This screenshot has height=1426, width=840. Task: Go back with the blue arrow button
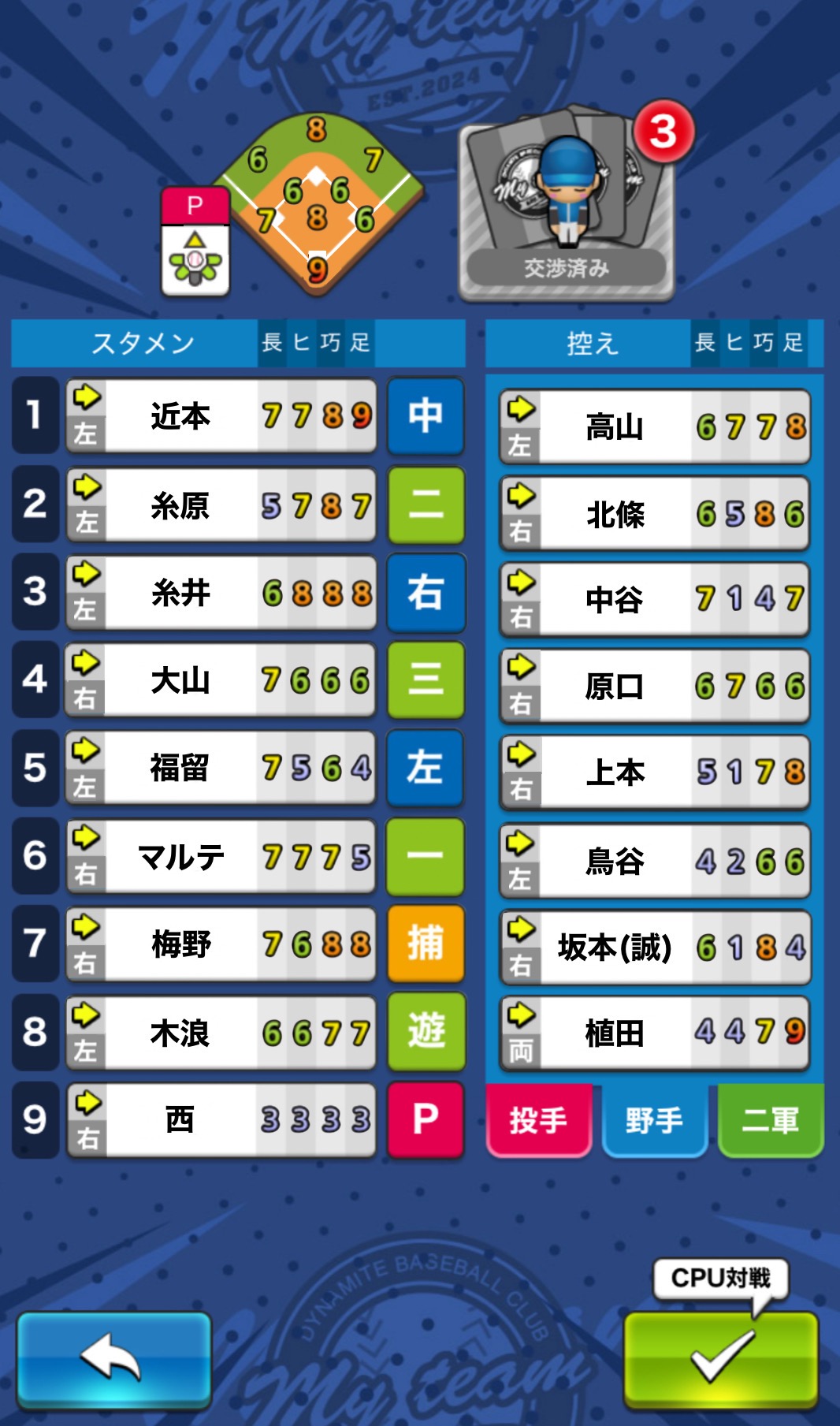point(114,1359)
